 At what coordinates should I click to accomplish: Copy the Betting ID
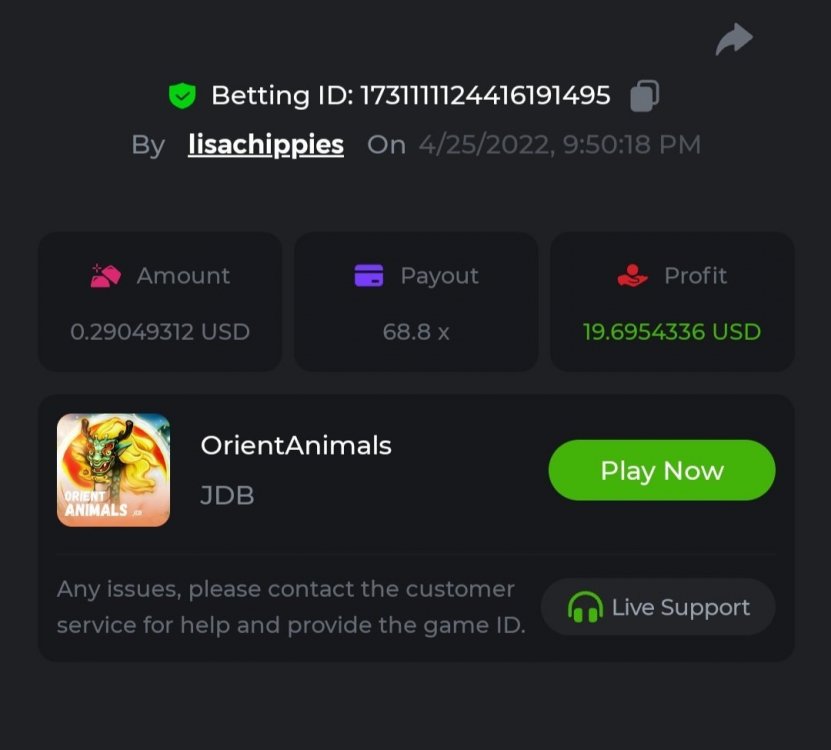(x=644, y=96)
